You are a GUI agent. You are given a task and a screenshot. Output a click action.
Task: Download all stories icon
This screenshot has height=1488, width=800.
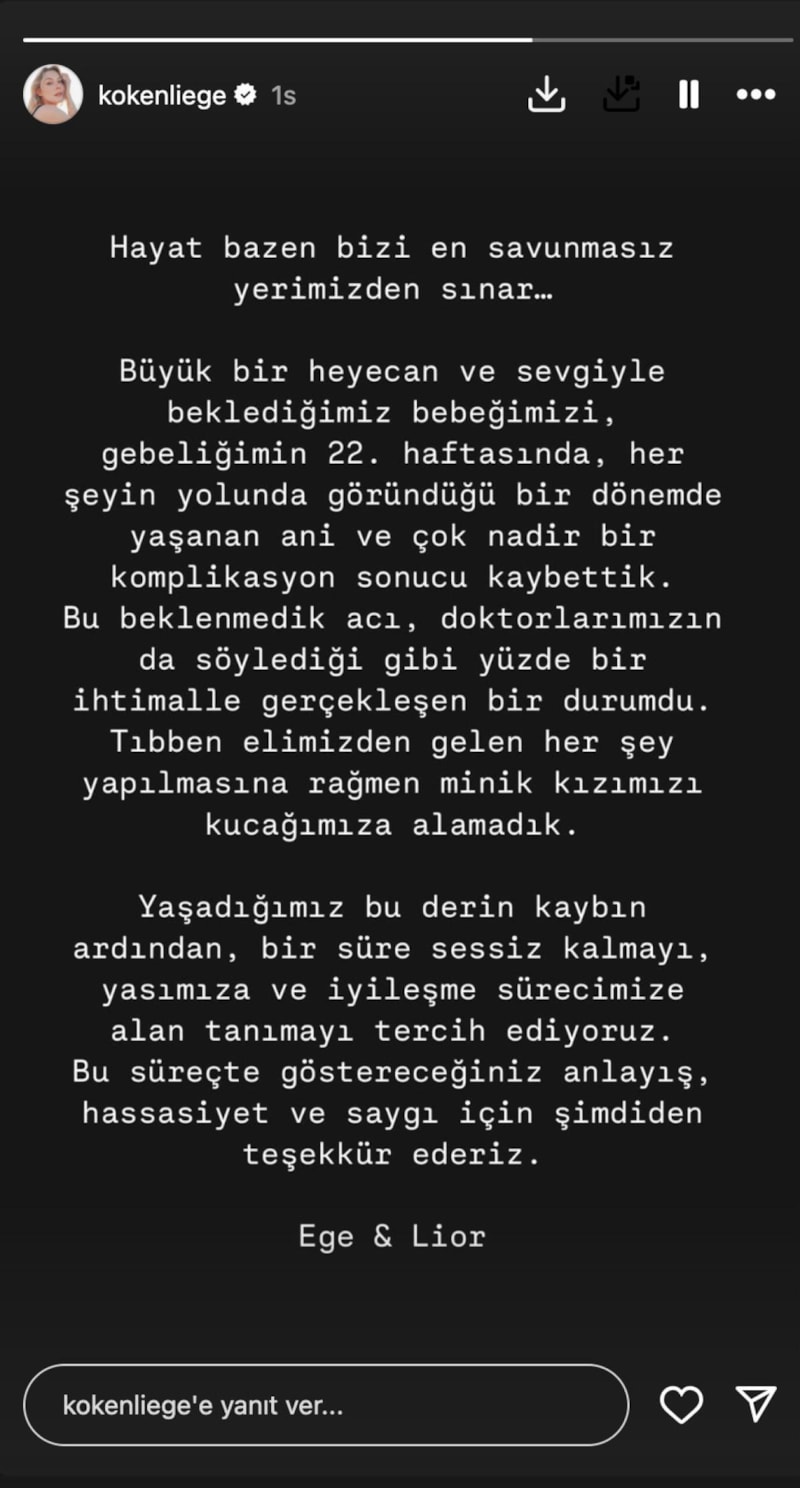pyautogui.click(x=621, y=95)
